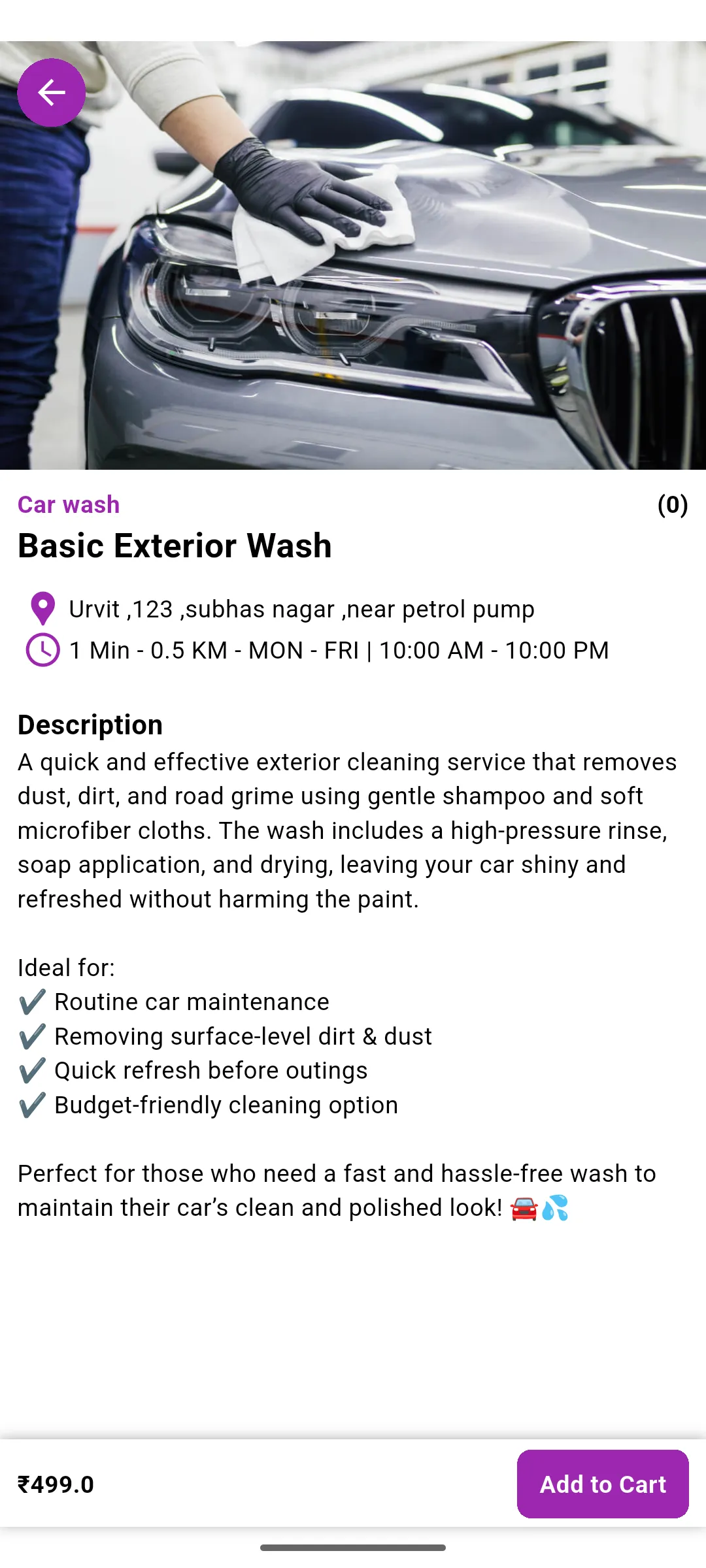The image size is (706, 1568).
Task: Open the Car wash category
Action: 67,504
